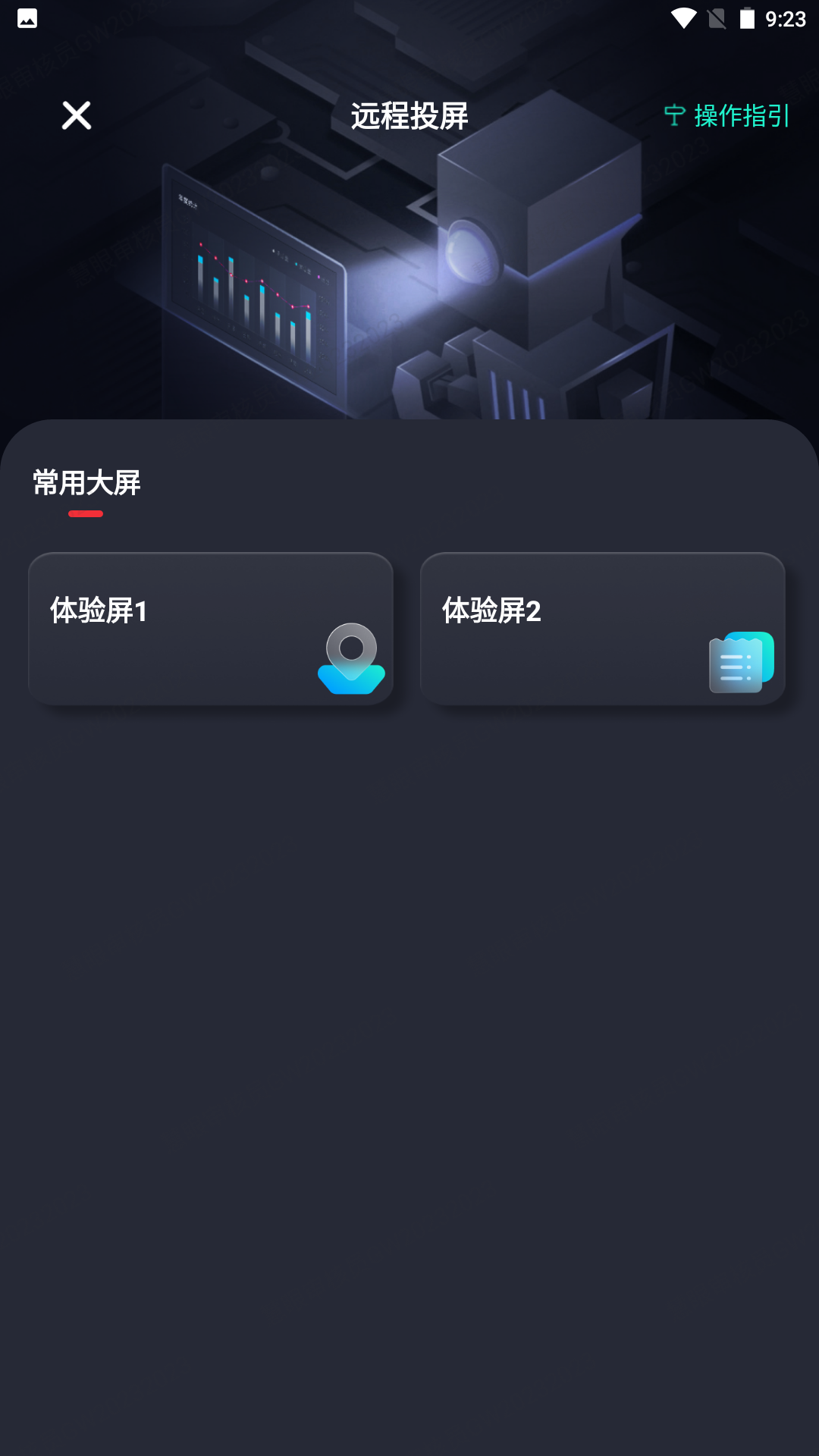
Task: Toggle selection of 体验屏2 screen
Action: coord(603,629)
